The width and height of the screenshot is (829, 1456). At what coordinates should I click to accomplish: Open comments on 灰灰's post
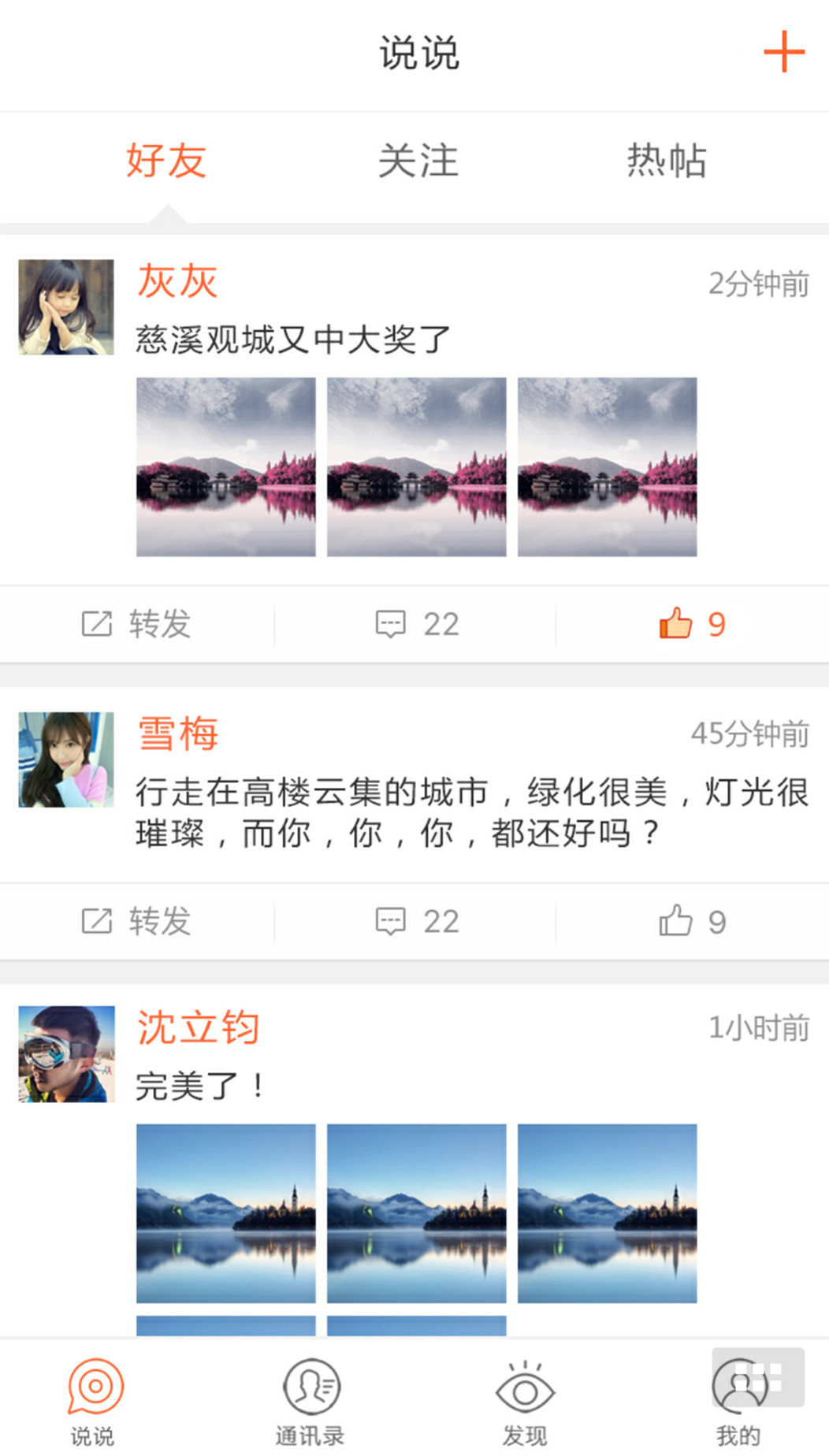[x=417, y=624]
